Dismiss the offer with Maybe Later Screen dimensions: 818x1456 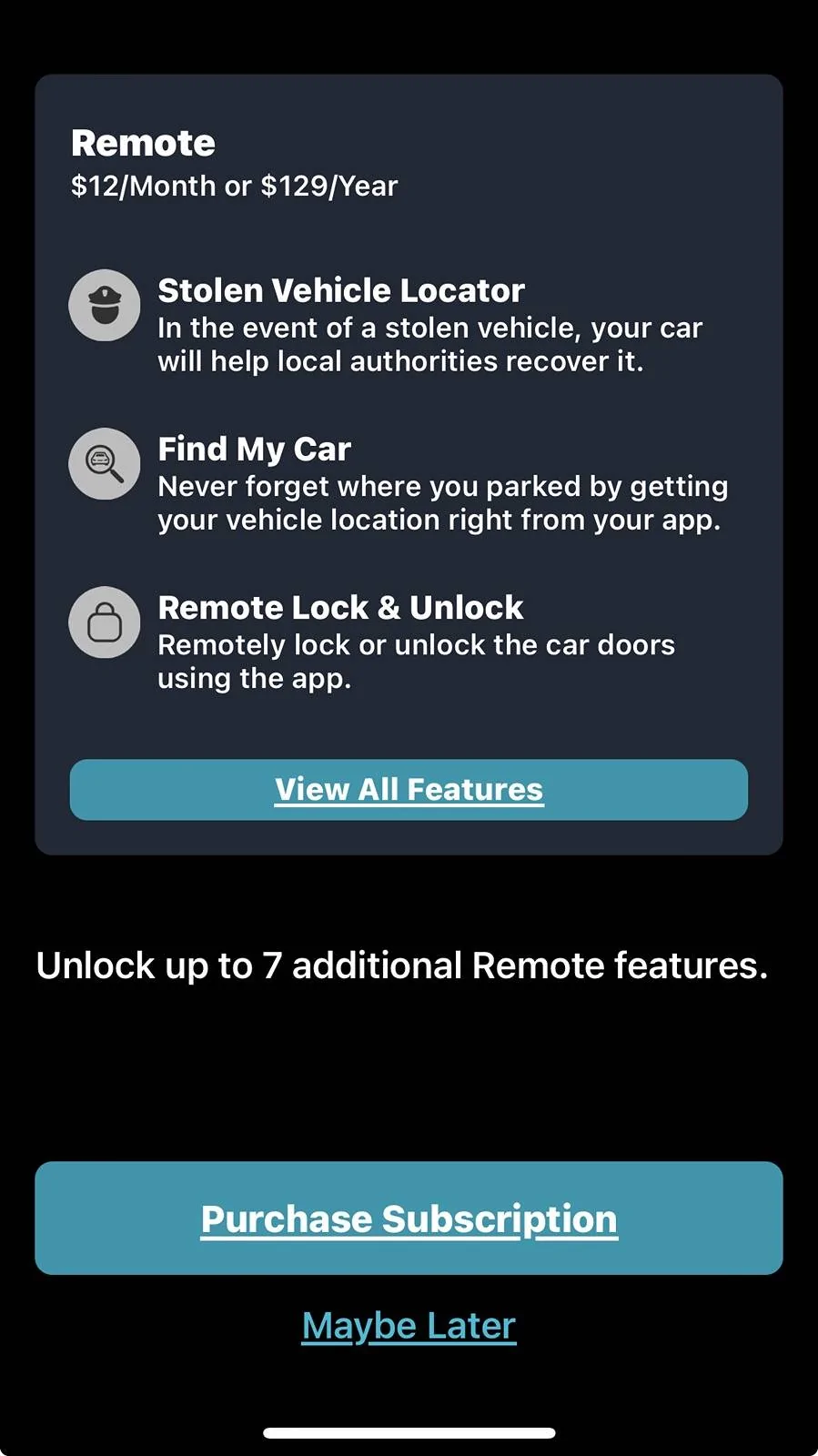point(409,1325)
